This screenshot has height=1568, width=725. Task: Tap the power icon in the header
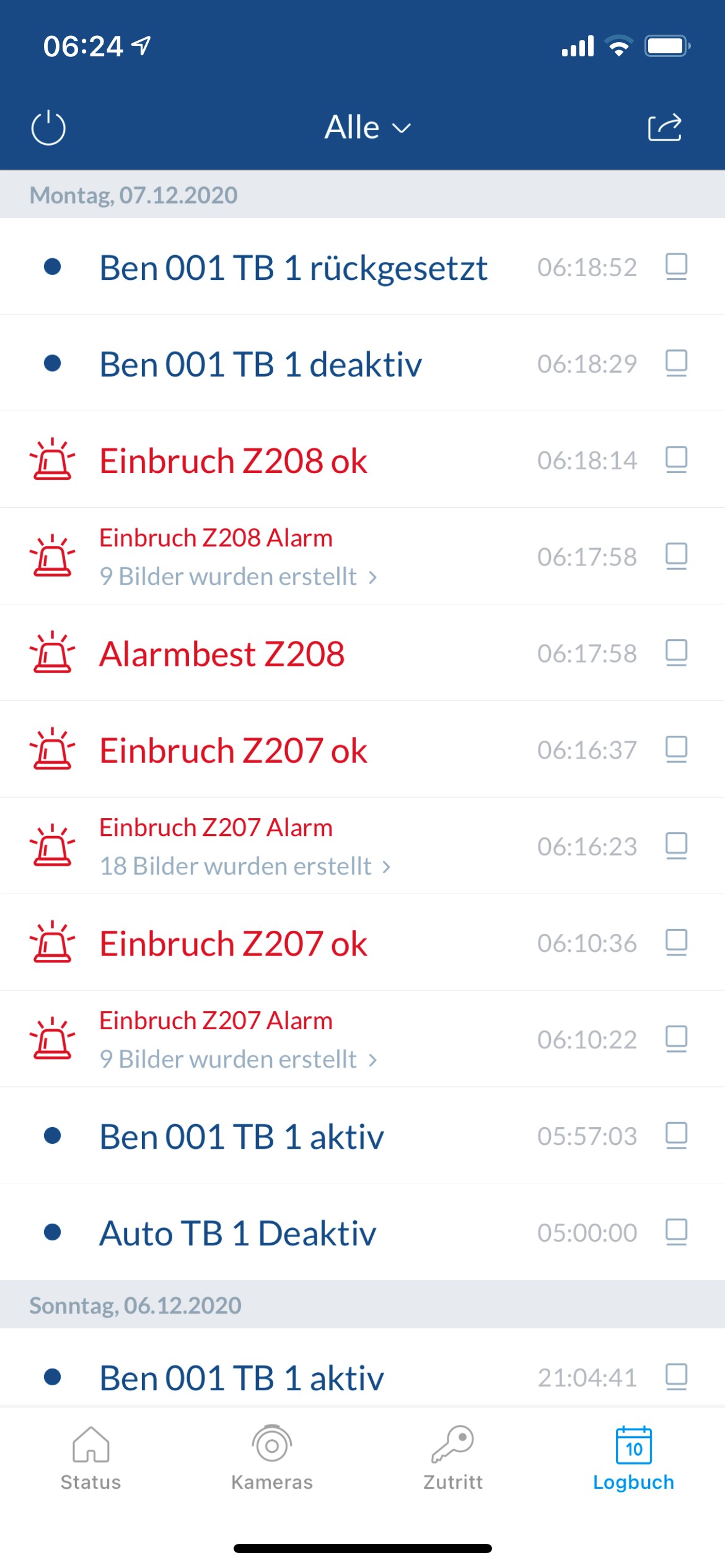pos(48,128)
